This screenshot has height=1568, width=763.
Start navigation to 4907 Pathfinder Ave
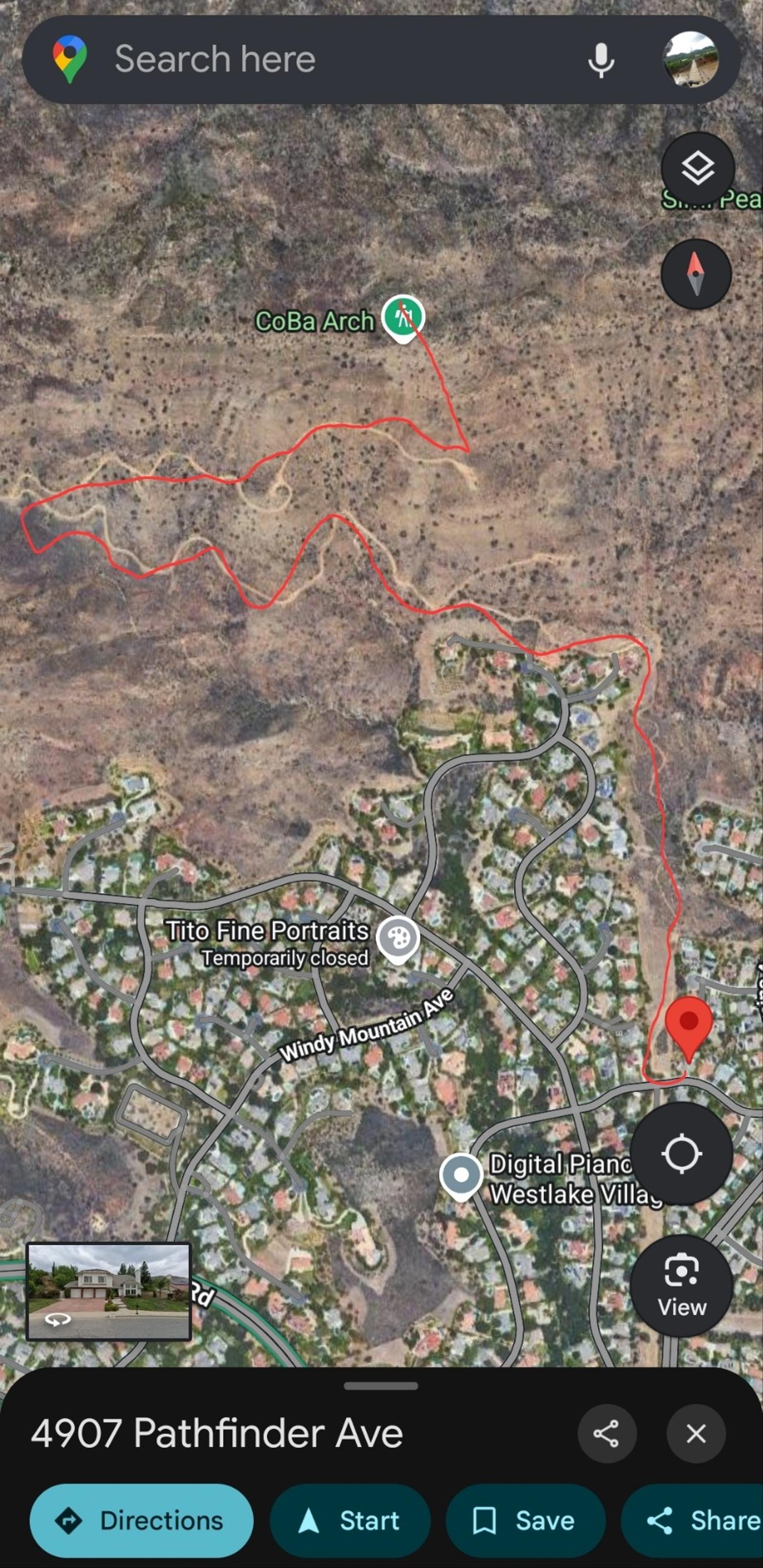(350, 1520)
